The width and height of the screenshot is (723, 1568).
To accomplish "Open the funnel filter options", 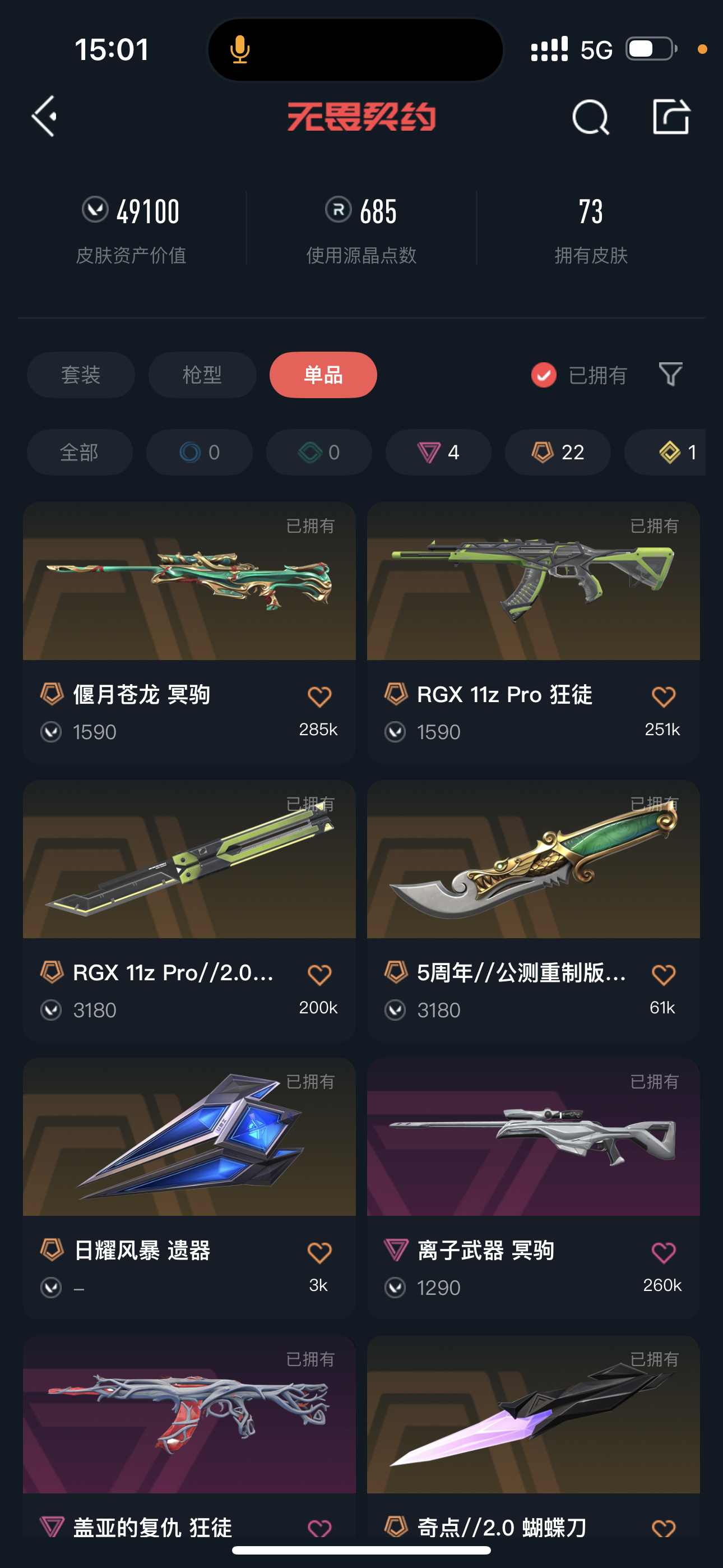I will 670,373.
